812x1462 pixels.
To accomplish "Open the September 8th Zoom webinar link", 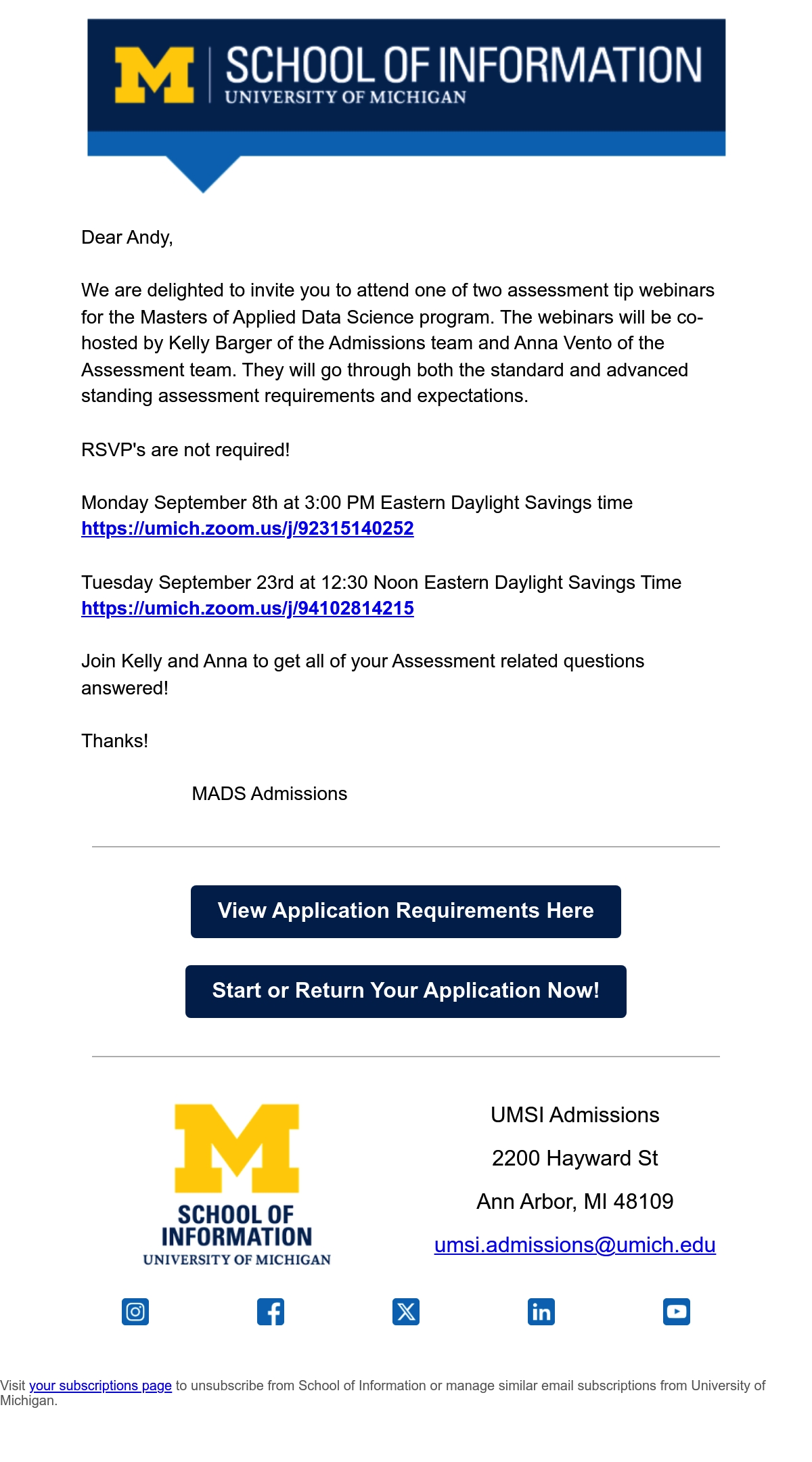I will point(248,529).
